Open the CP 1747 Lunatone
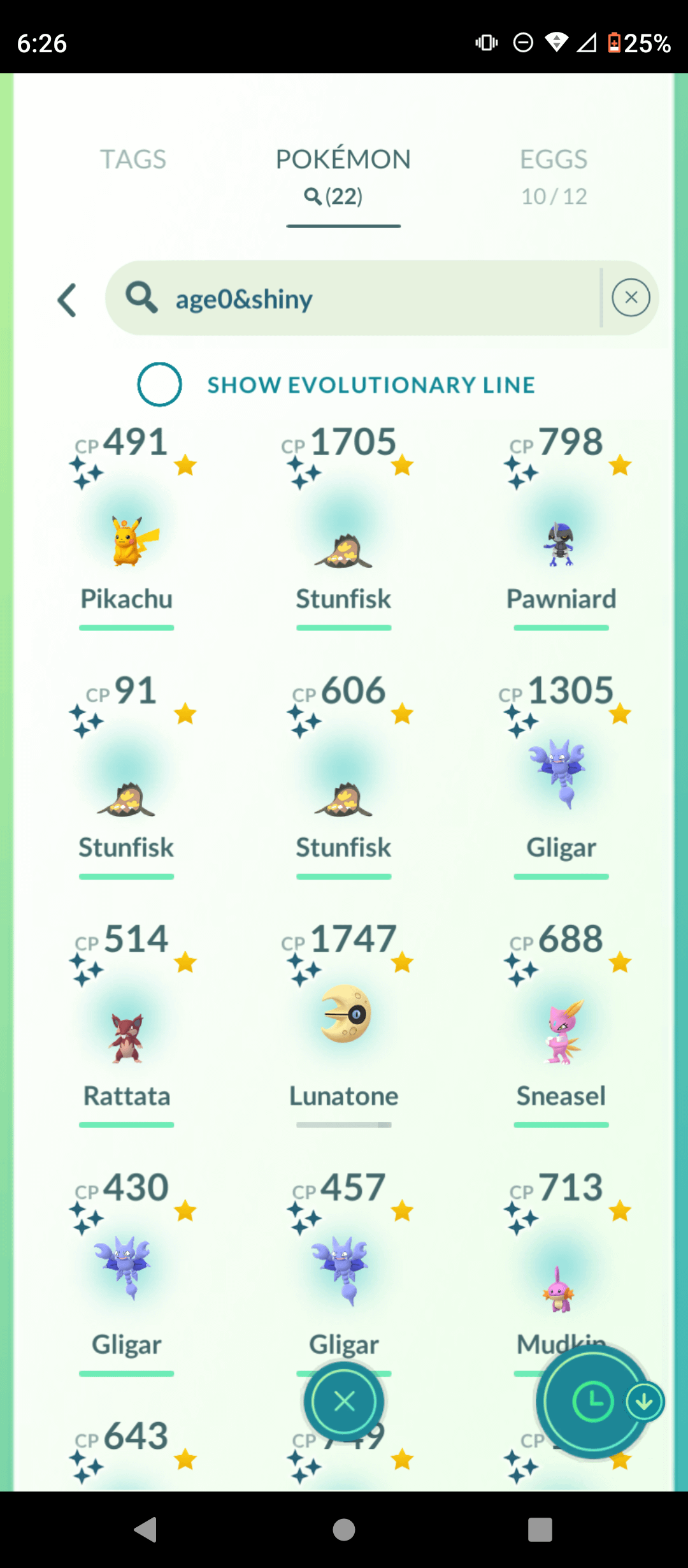The height and width of the screenshot is (1568, 688). (x=345, y=1015)
